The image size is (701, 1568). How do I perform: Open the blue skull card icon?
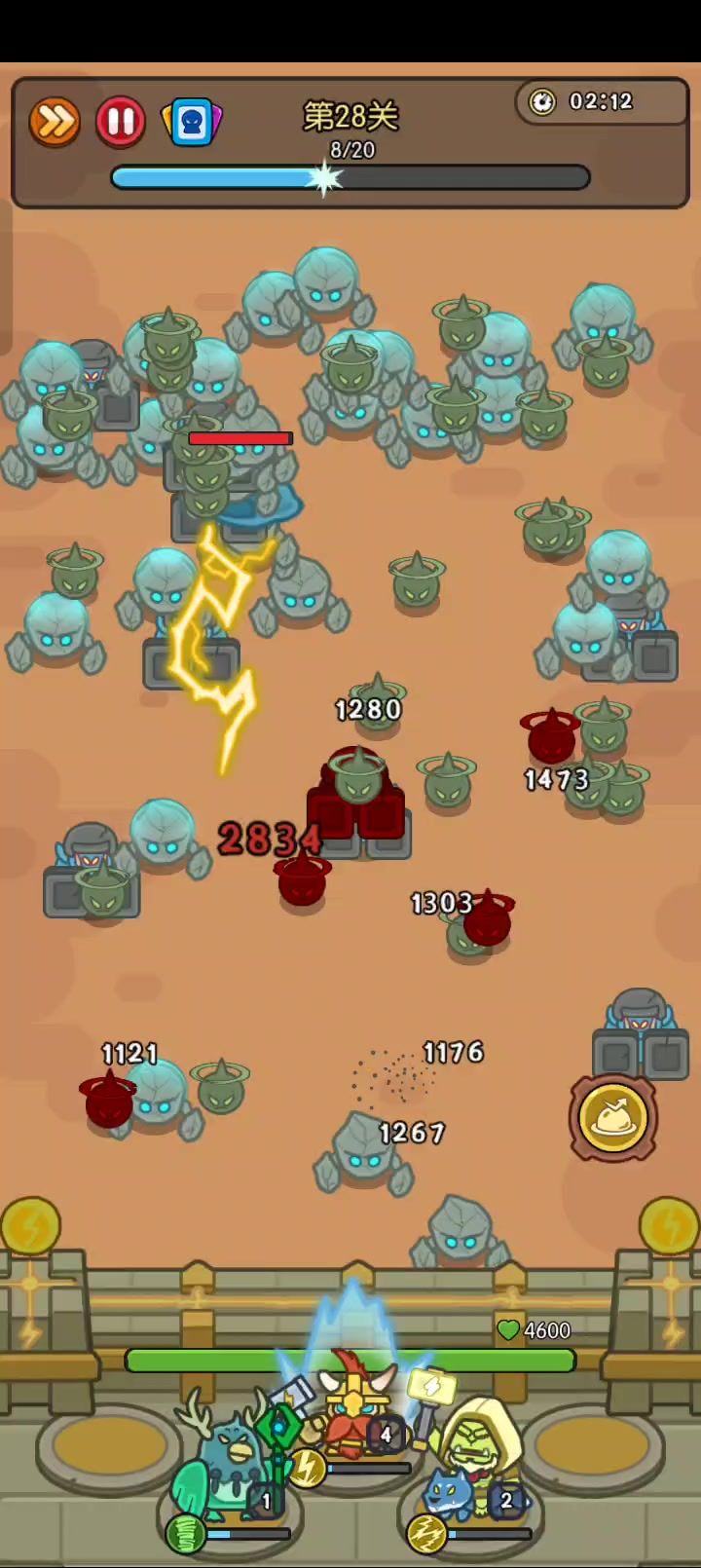(x=192, y=123)
